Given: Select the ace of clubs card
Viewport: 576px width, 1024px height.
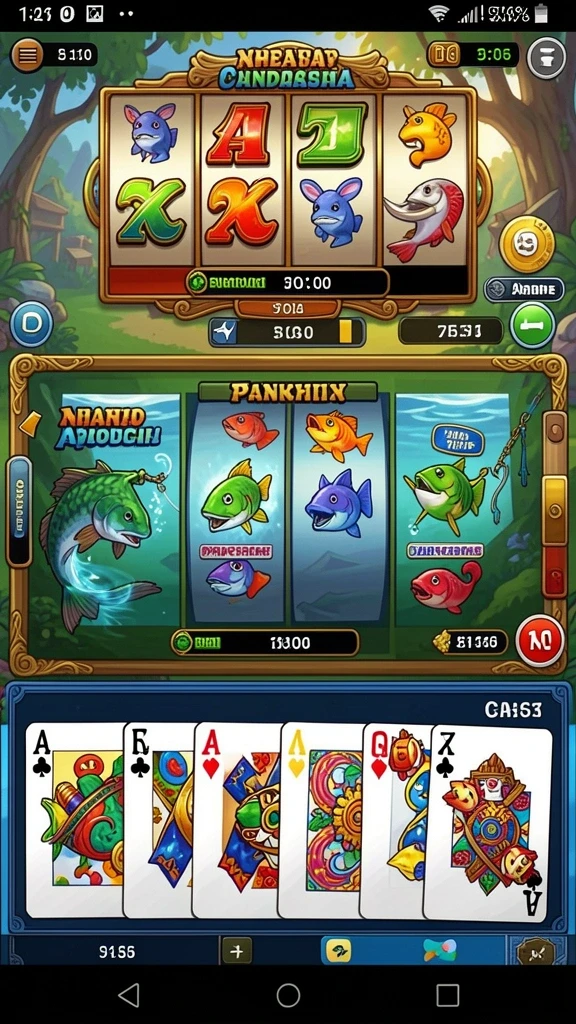Looking at the screenshot, I should click(x=75, y=820).
